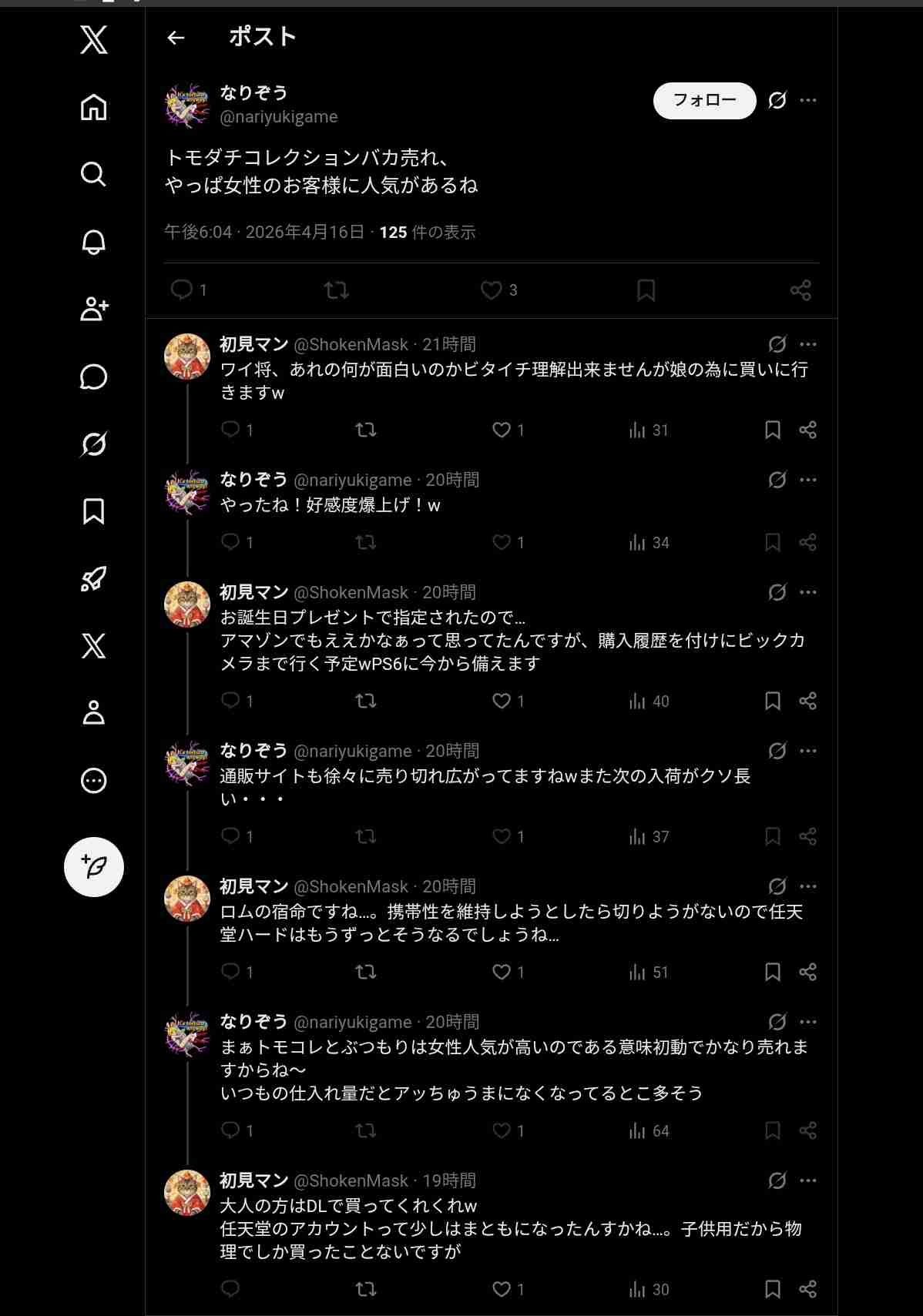The height and width of the screenshot is (1316, 923).
Task: Open the home tab in the sidebar
Action: coord(93,107)
